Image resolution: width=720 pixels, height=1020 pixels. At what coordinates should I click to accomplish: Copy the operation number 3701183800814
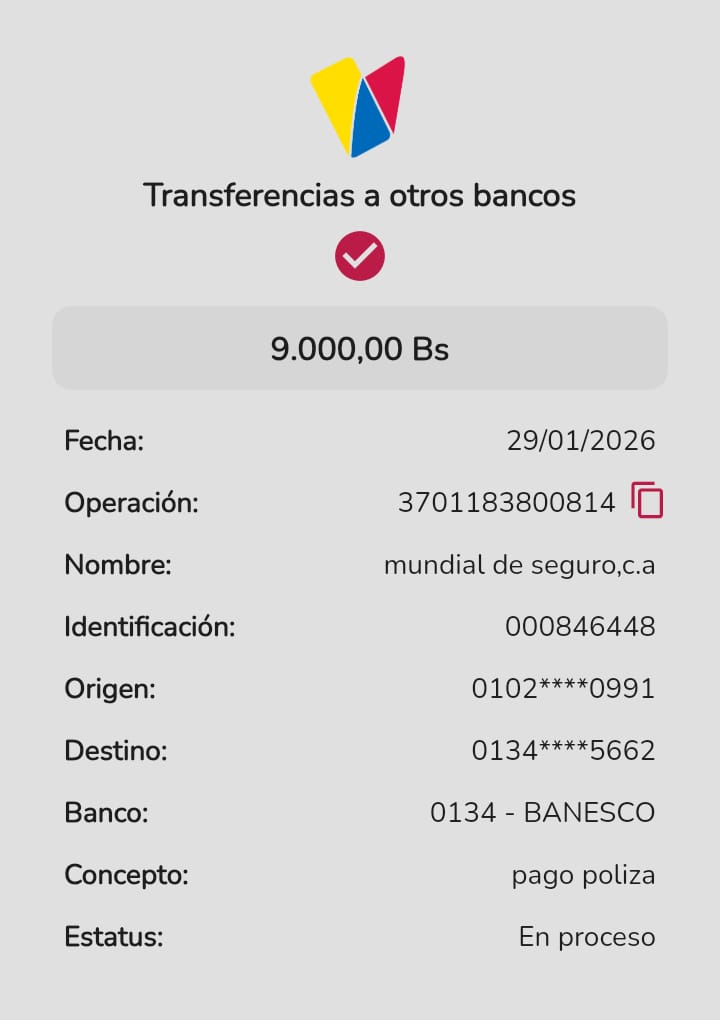pyautogui.click(x=647, y=500)
